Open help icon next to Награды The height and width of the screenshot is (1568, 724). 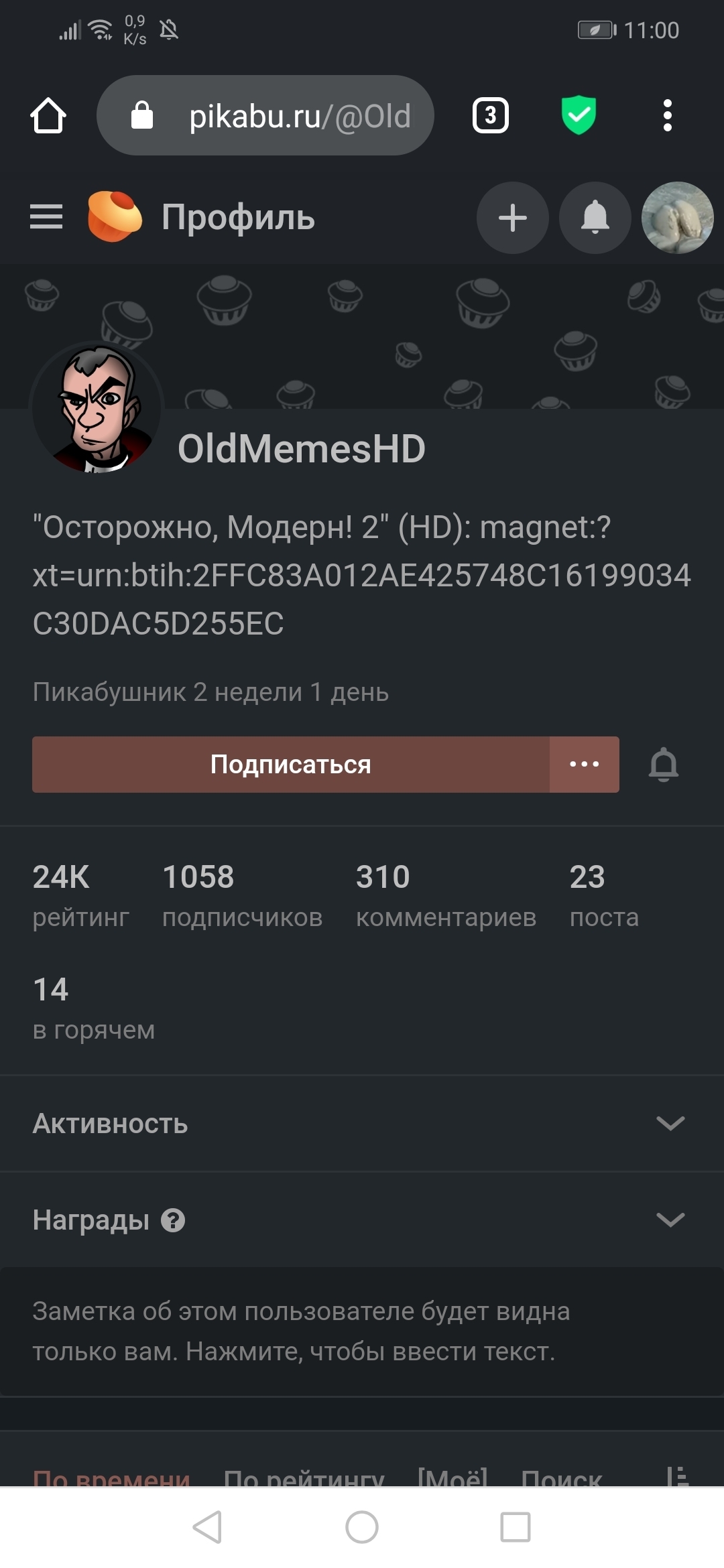pyautogui.click(x=173, y=1220)
